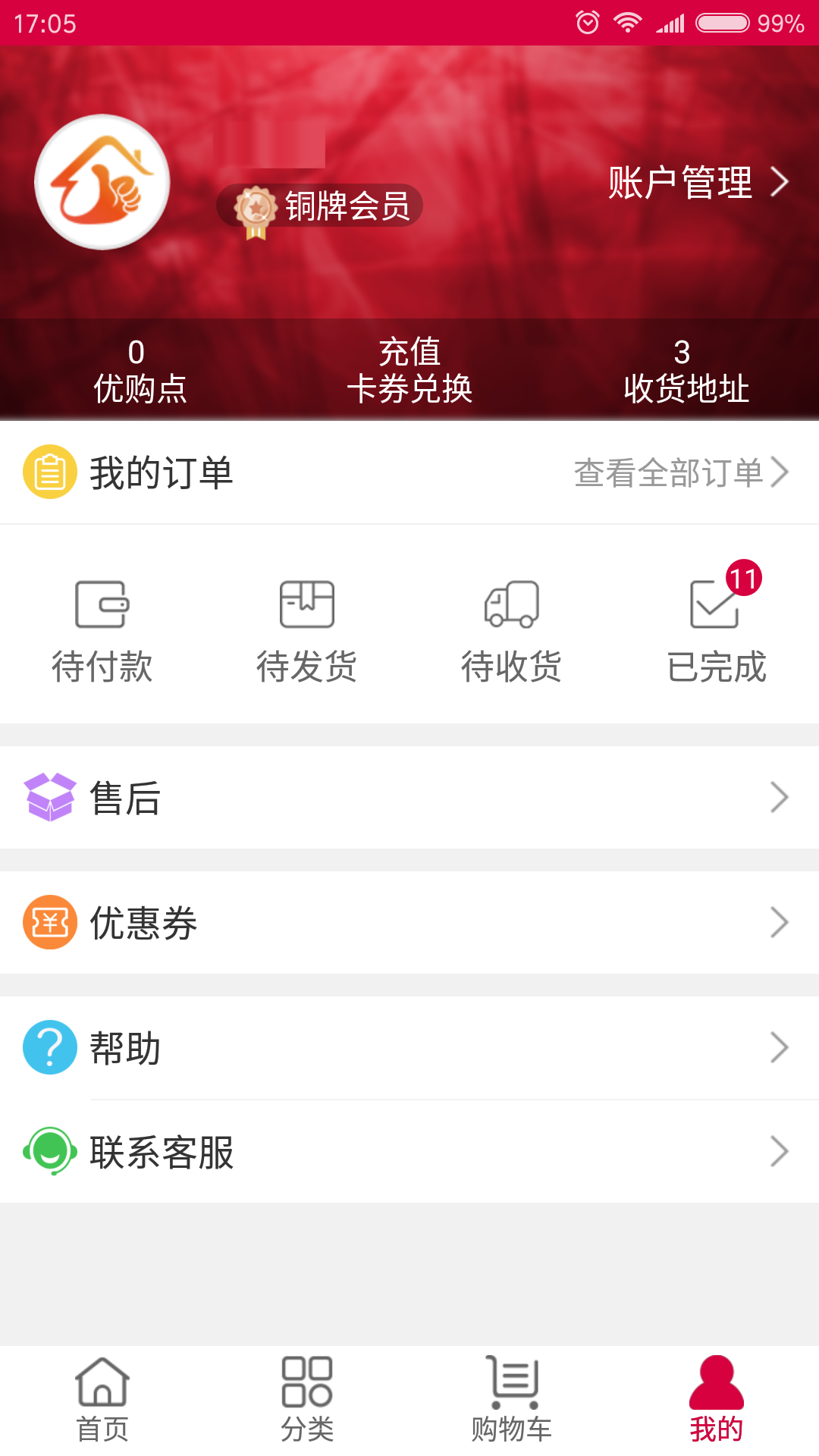The image size is (819, 1456).
Task: Open the 售后 after-sales row
Action: 409,798
